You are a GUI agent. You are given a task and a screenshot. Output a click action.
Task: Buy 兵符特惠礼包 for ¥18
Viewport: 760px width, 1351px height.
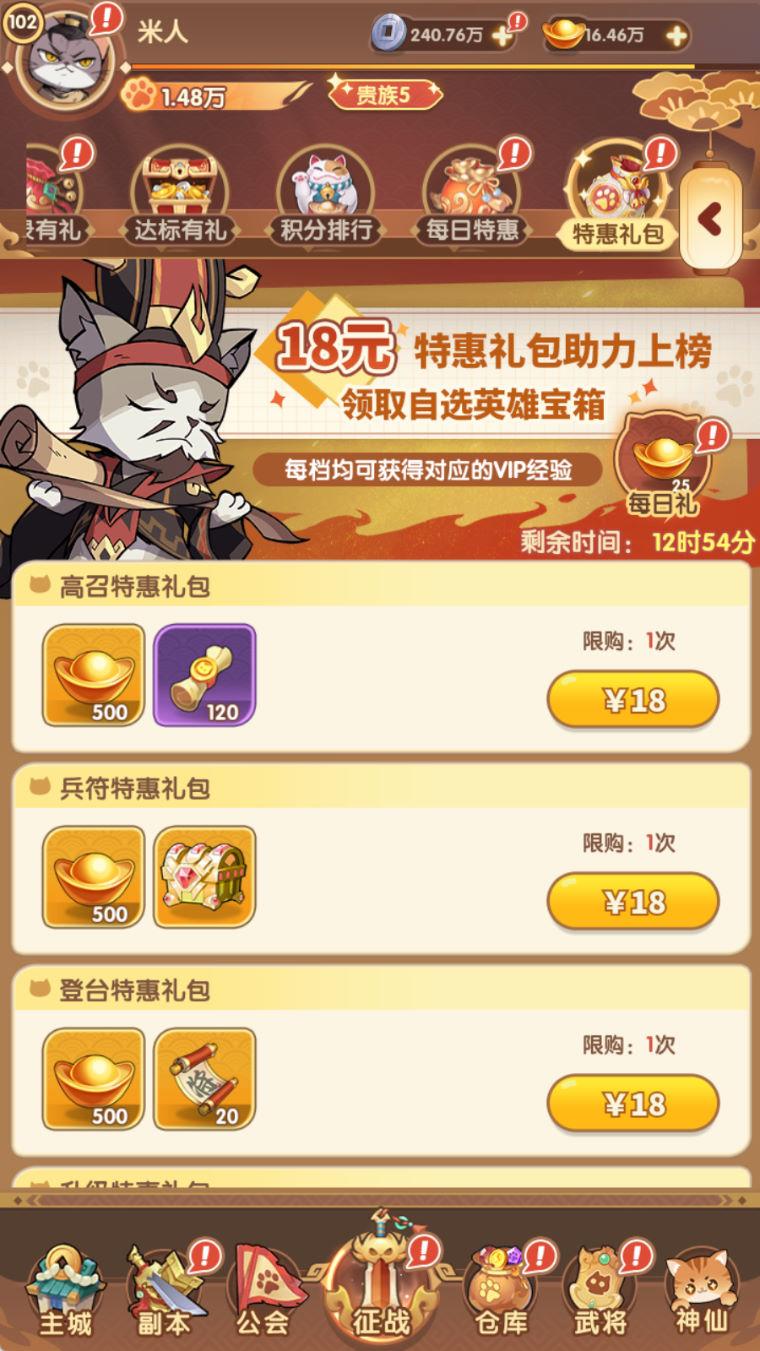click(x=633, y=903)
